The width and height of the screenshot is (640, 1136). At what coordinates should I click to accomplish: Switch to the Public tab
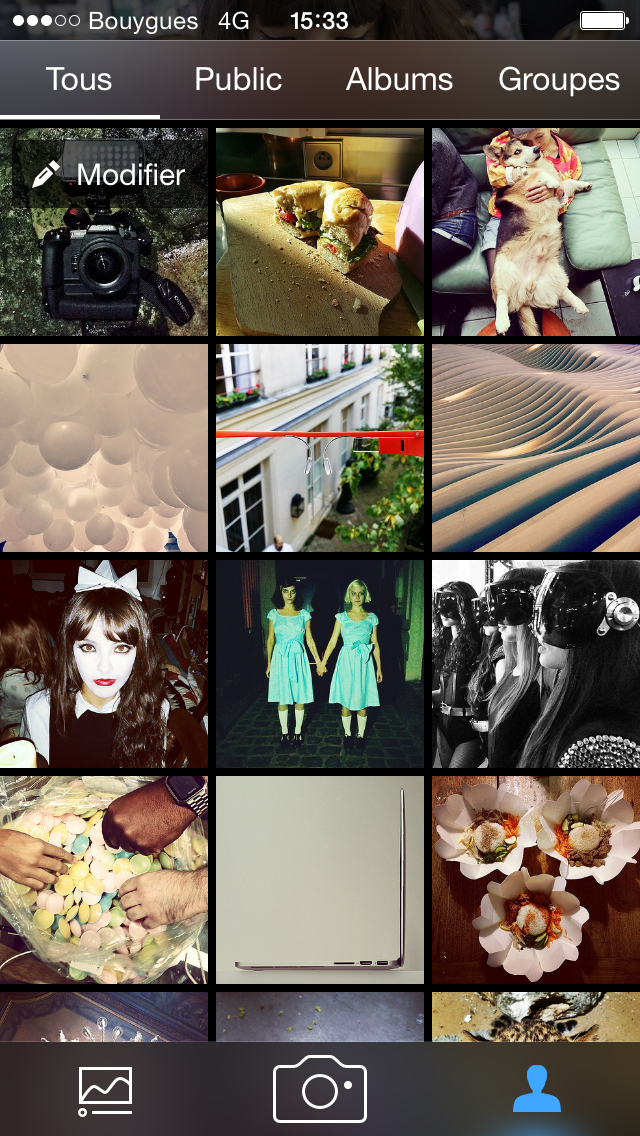point(238,80)
